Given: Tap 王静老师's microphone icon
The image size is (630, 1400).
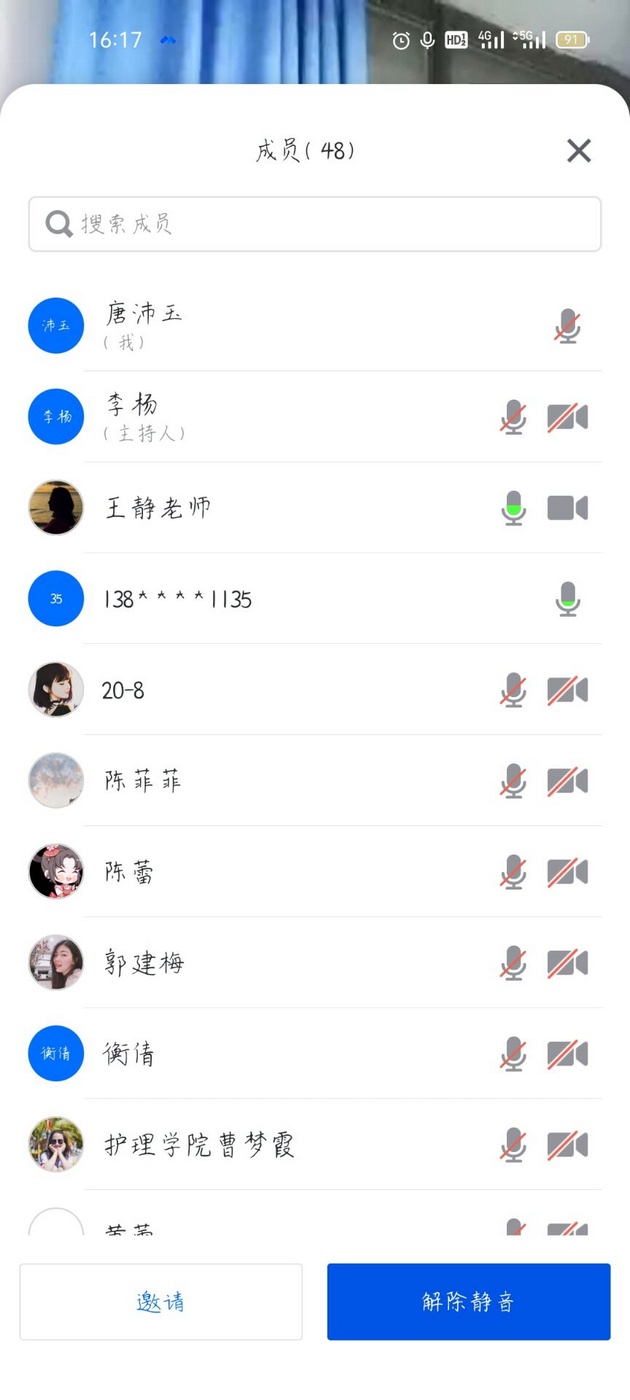Looking at the screenshot, I should tap(513, 508).
